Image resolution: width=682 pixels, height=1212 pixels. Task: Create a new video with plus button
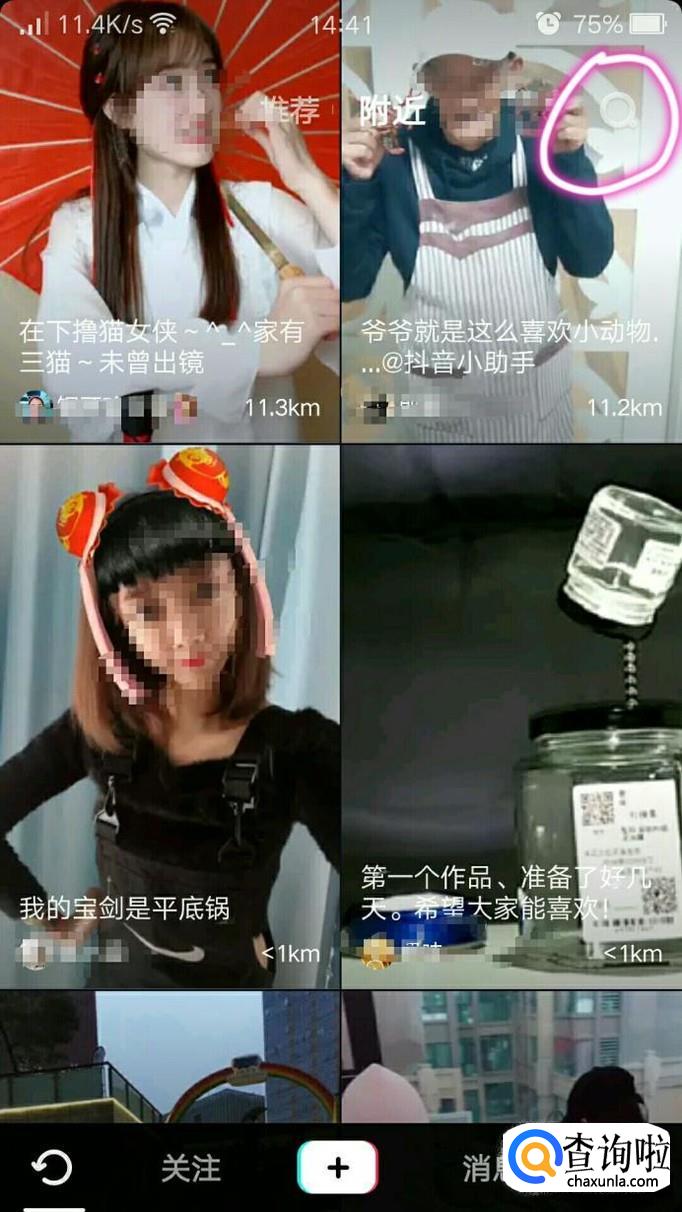coord(338,1167)
